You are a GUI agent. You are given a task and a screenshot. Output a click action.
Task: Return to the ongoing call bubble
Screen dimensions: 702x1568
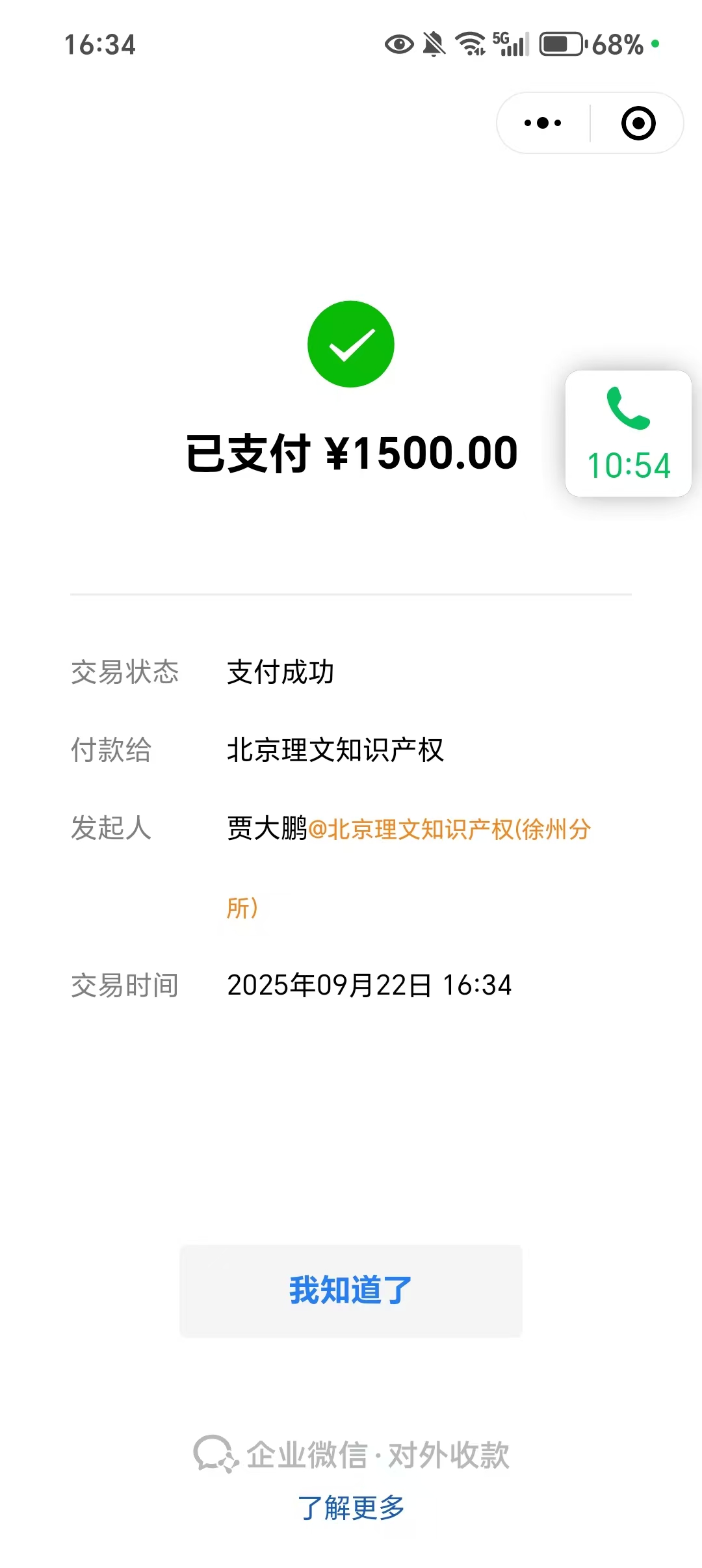[628, 434]
